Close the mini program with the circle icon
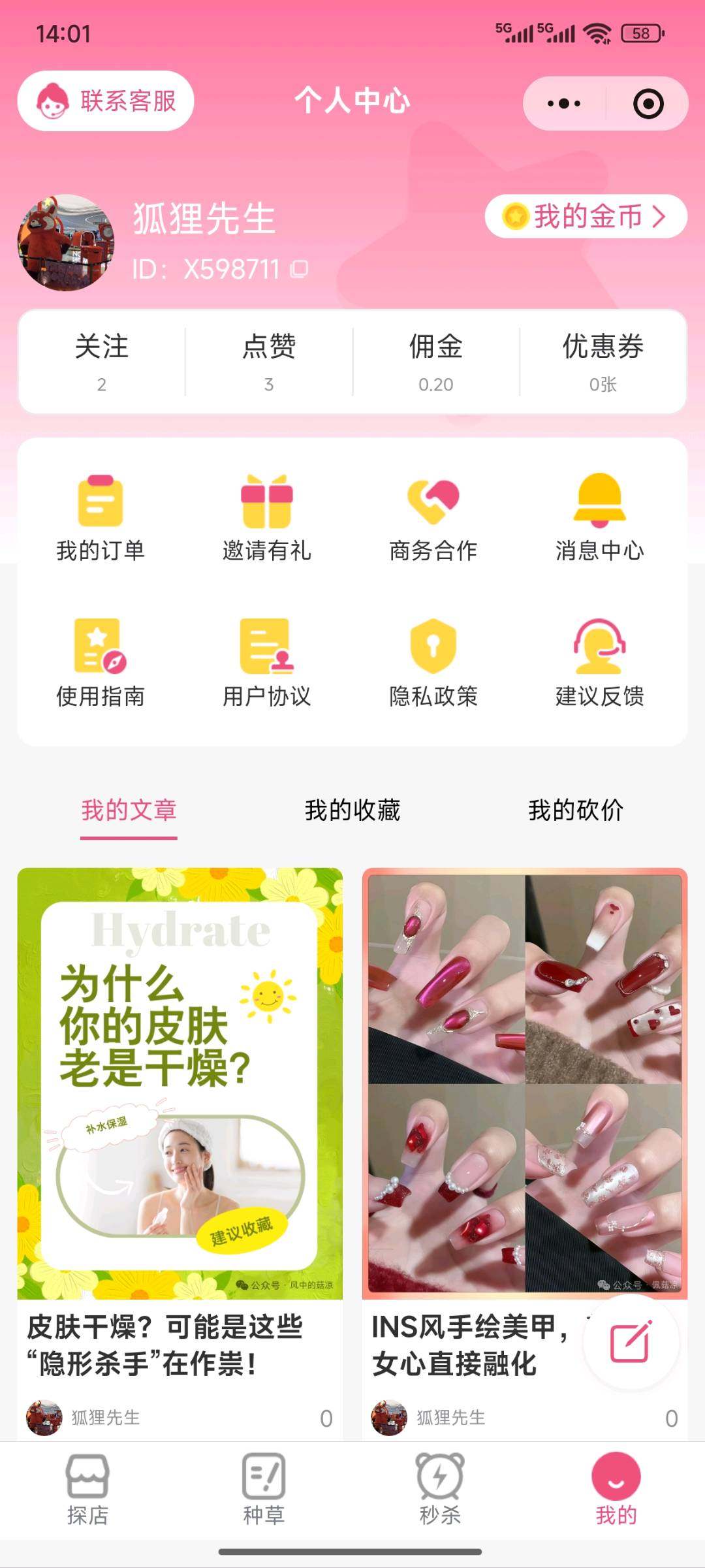The image size is (705, 1568). (648, 104)
